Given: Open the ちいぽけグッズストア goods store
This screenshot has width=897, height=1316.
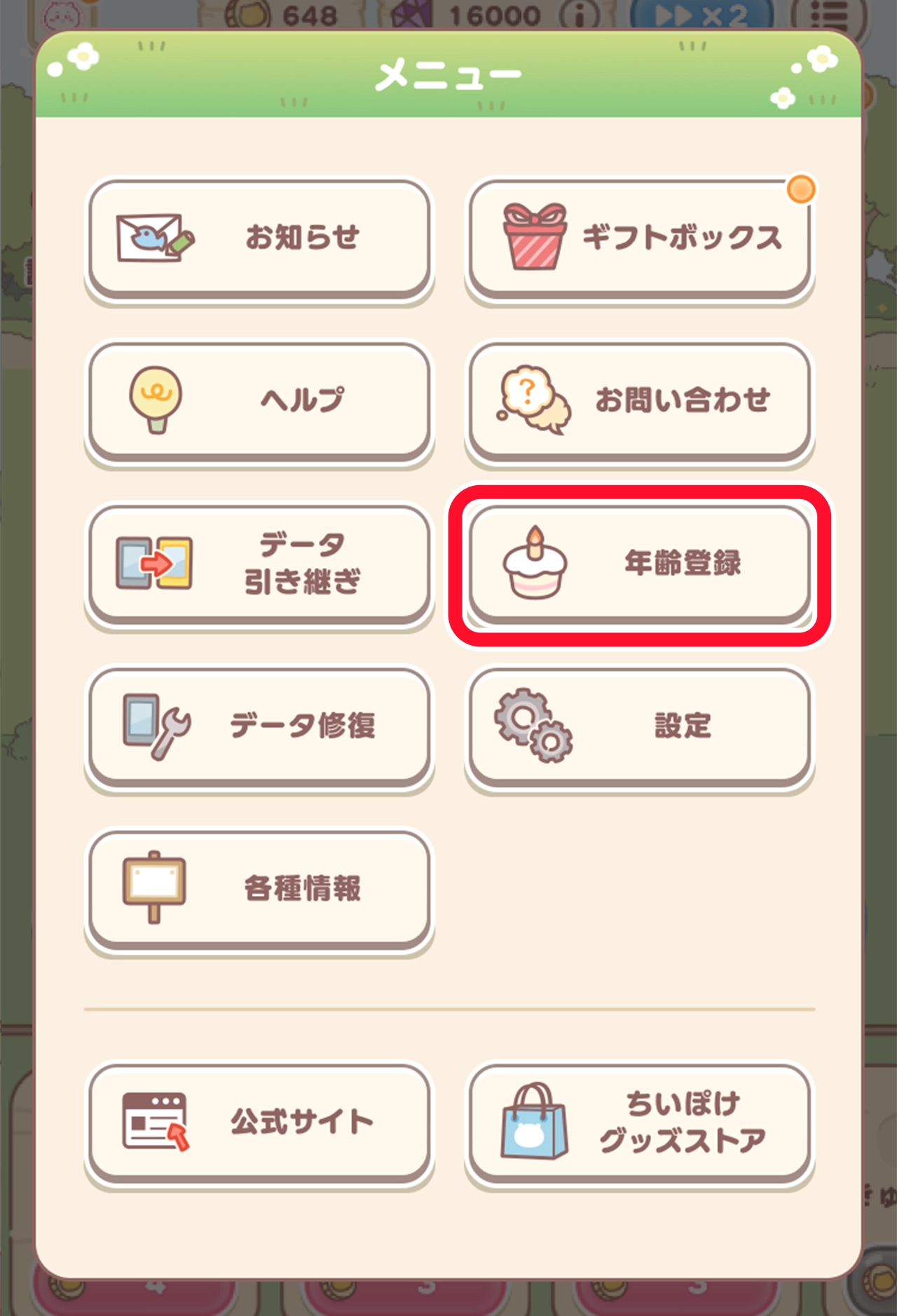Looking at the screenshot, I should (x=639, y=1122).
